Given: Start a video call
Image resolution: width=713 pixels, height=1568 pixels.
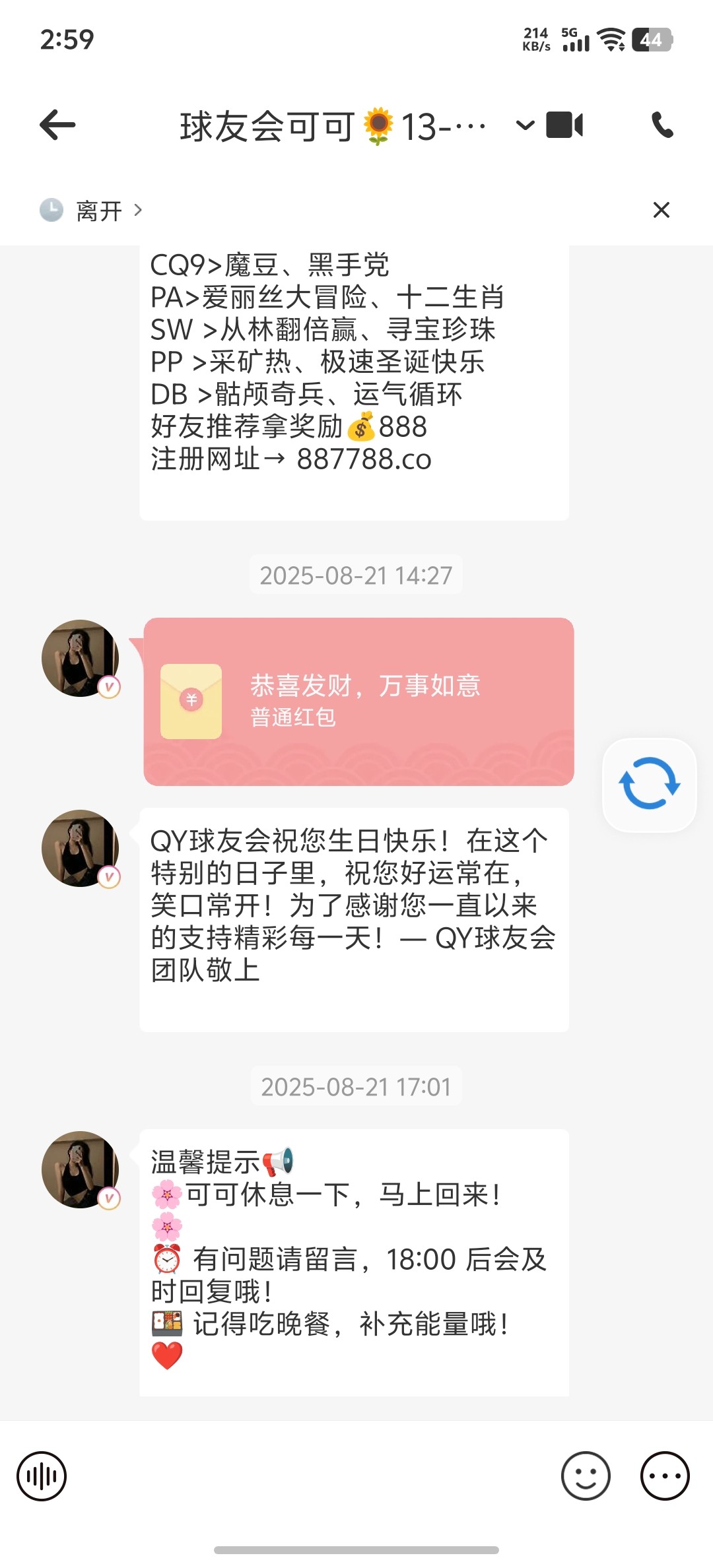Looking at the screenshot, I should click(564, 125).
